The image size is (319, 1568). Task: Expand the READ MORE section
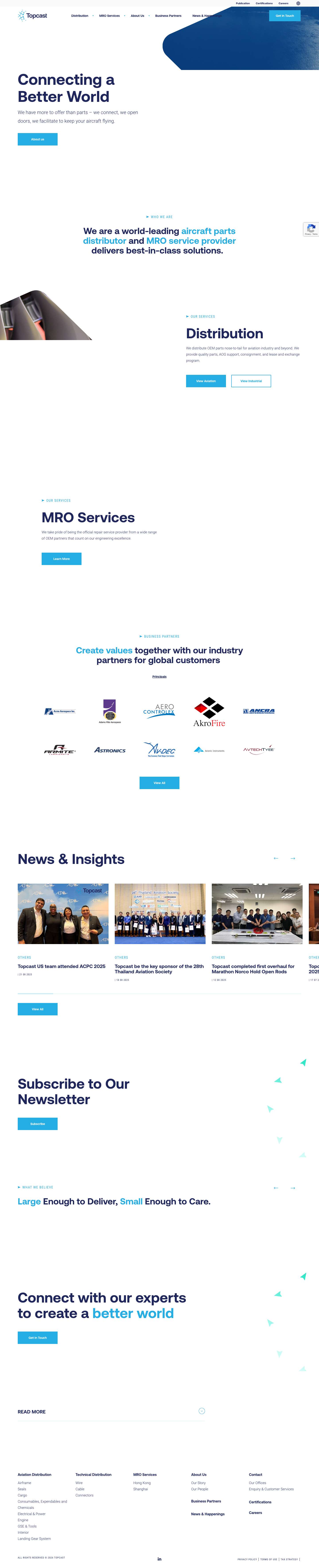(x=202, y=1411)
